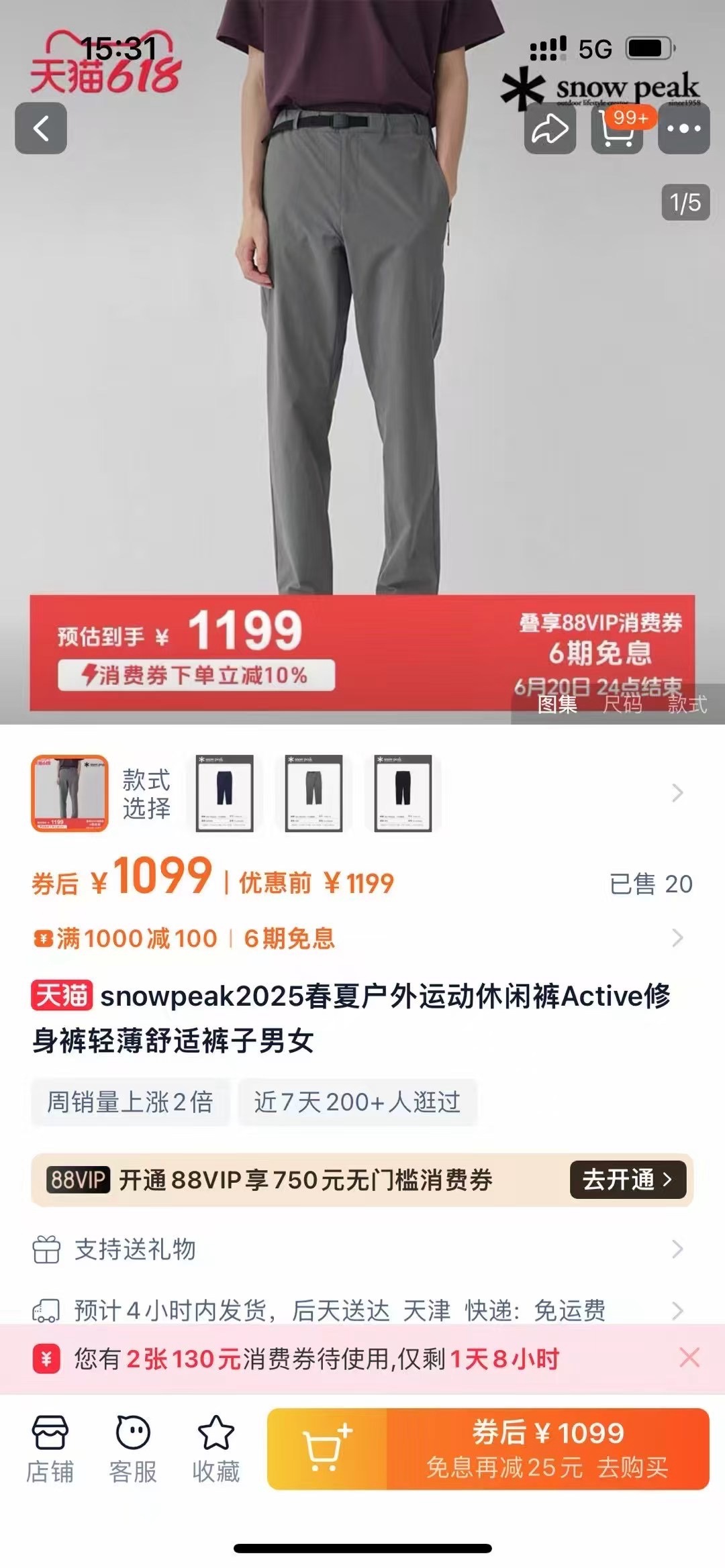The image size is (725, 1568).
Task: Switch to the 尺码 image tab
Action: point(622,704)
